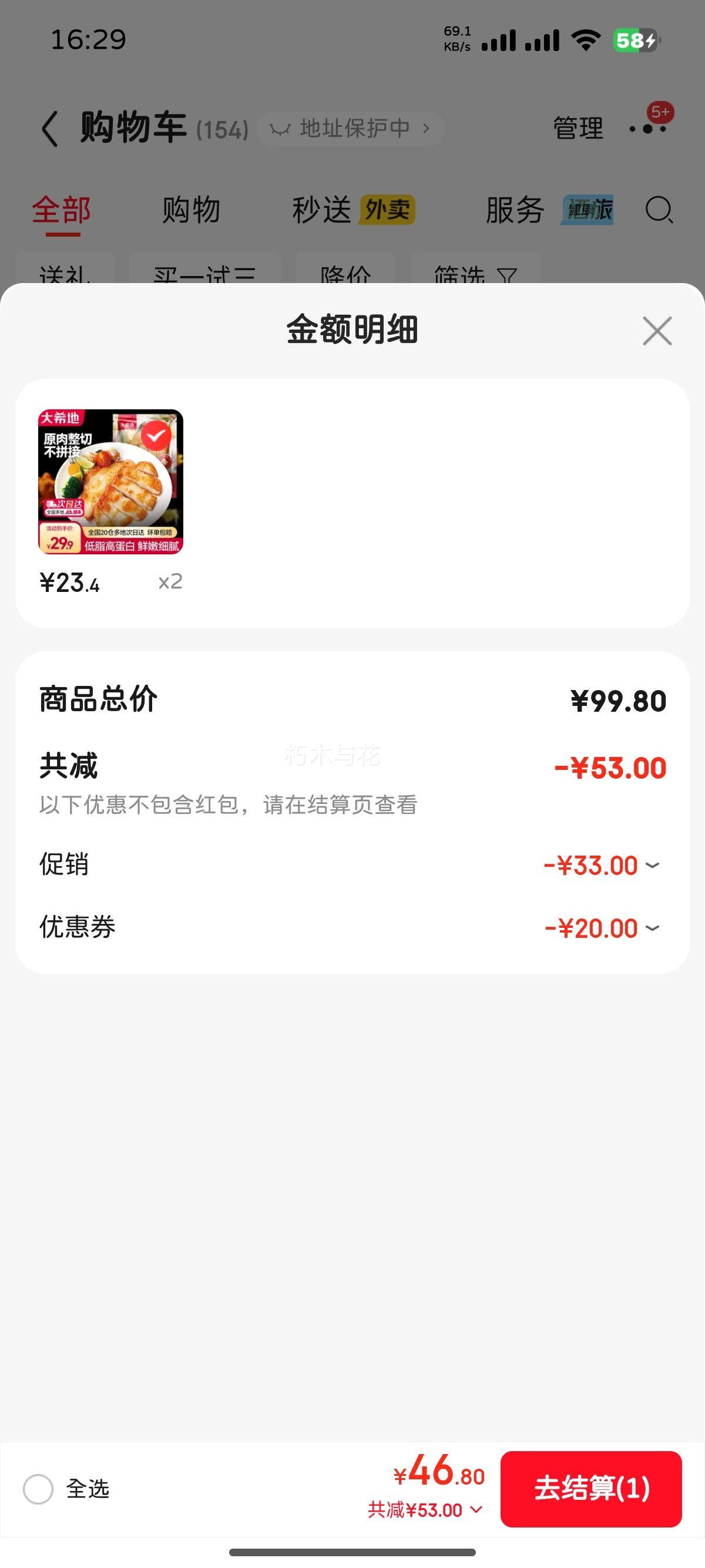Viewport: 705px width, 1568px height.
Task: Tap the 外卖 badge next to 秒送
Action: 388,209
